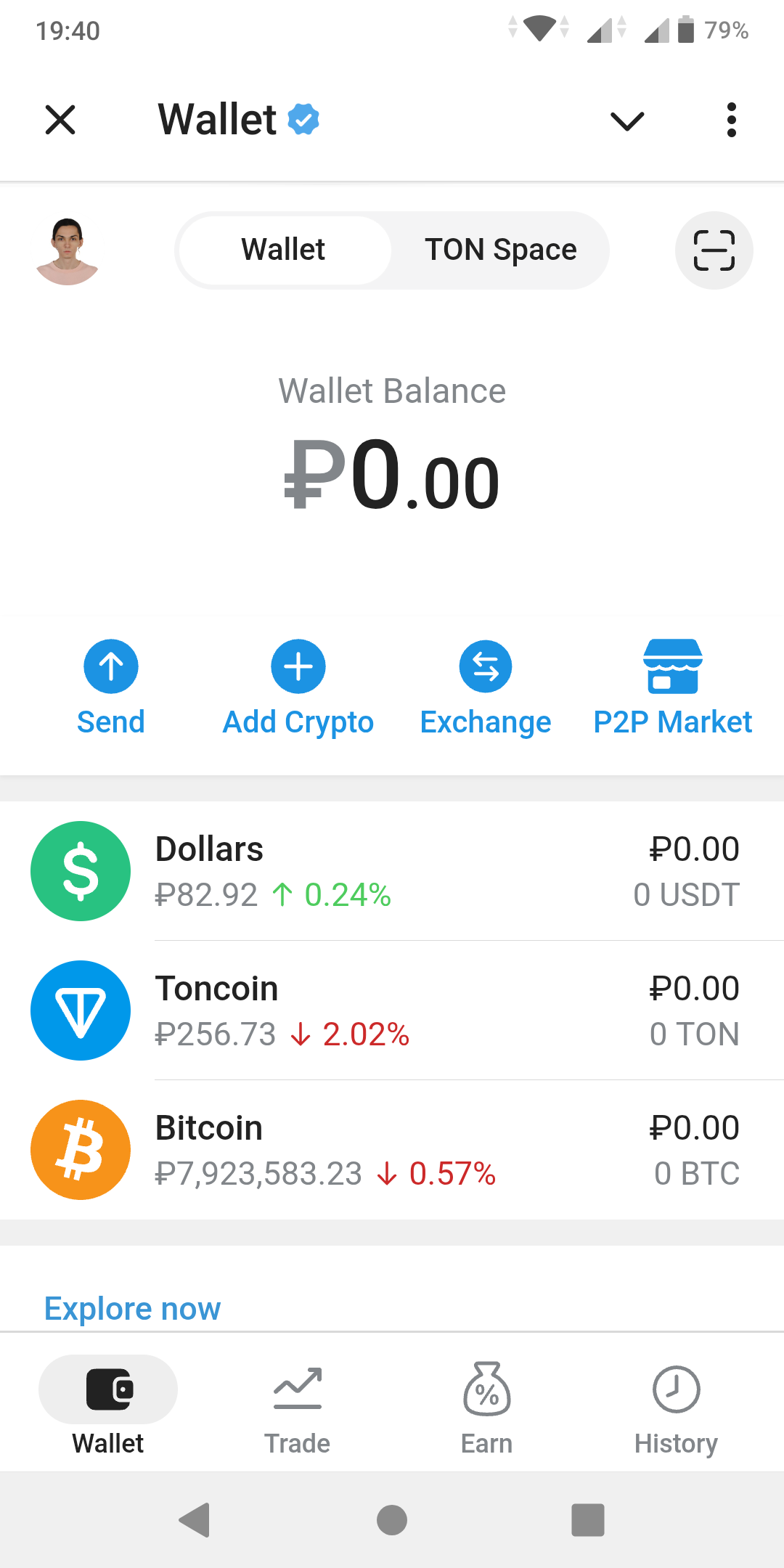Screen dimensions: 784x1568
Task: Switch to the TON Space segment
Action: [500, 250]
